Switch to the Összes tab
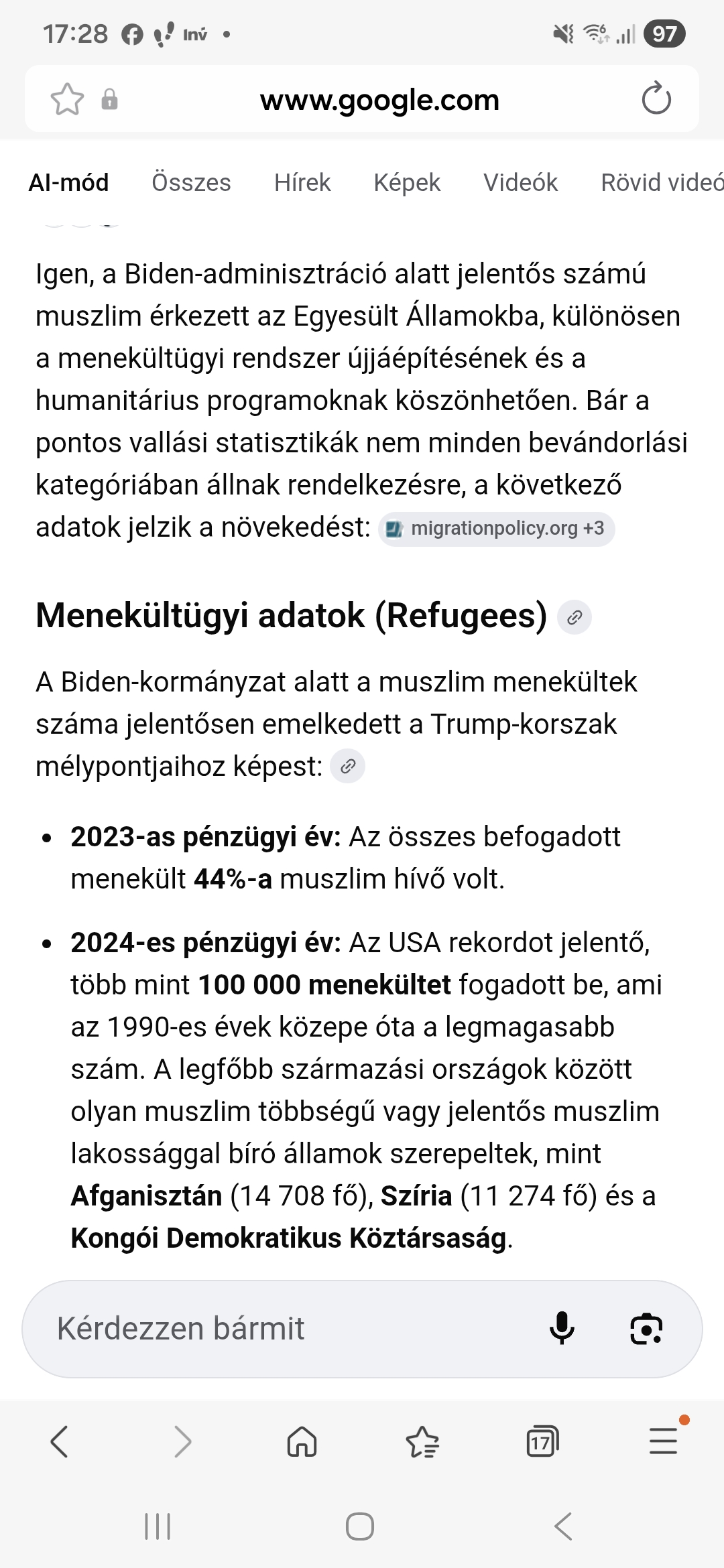724x1568 pixels. 191,182
